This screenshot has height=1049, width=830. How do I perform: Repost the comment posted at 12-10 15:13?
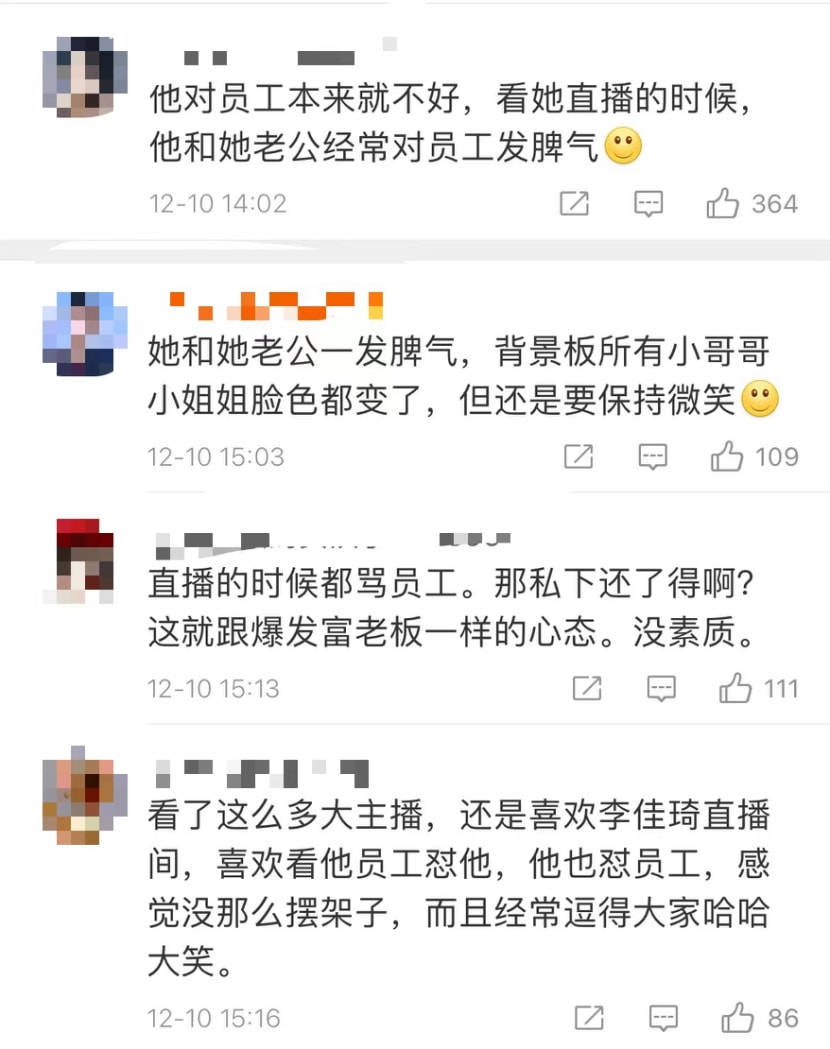click(x=587, y=688)
